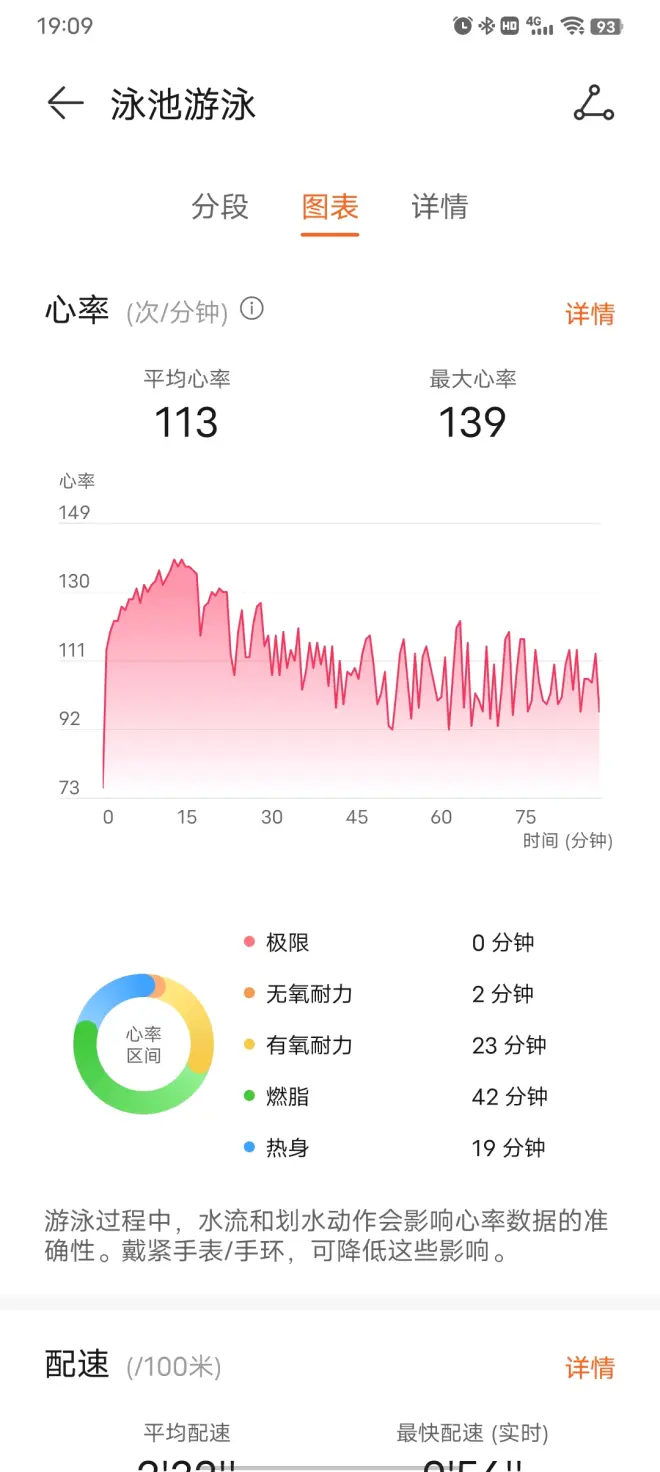Screen dimensions: 660x1472
Task: Switch to the 分段 tab
Action: (x=220, y=207)
